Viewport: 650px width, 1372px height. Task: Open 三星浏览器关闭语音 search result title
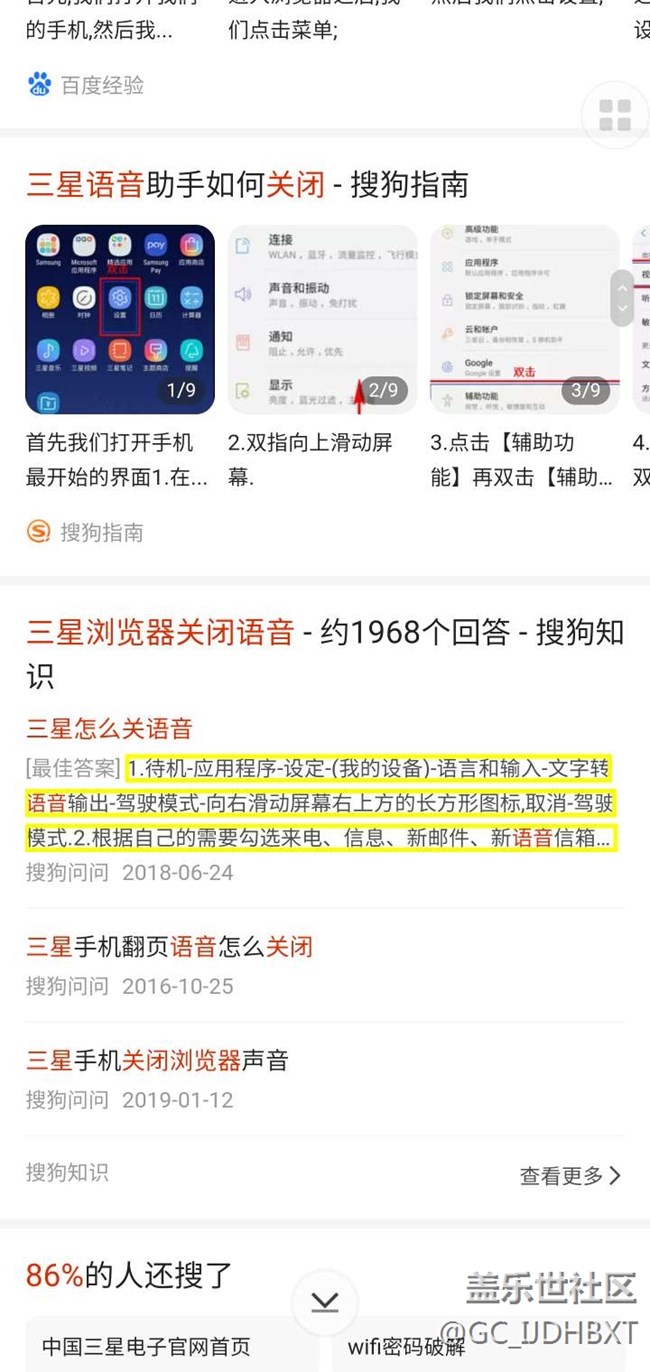[160, 632]
